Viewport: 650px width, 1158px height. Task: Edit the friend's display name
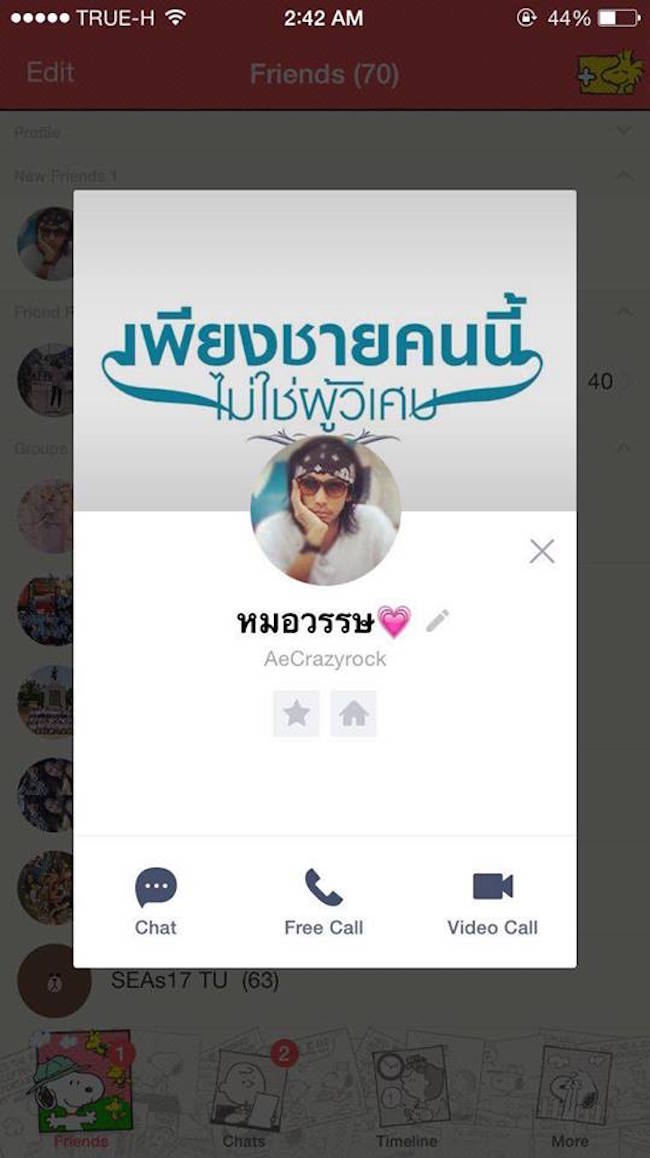[437, 621]
